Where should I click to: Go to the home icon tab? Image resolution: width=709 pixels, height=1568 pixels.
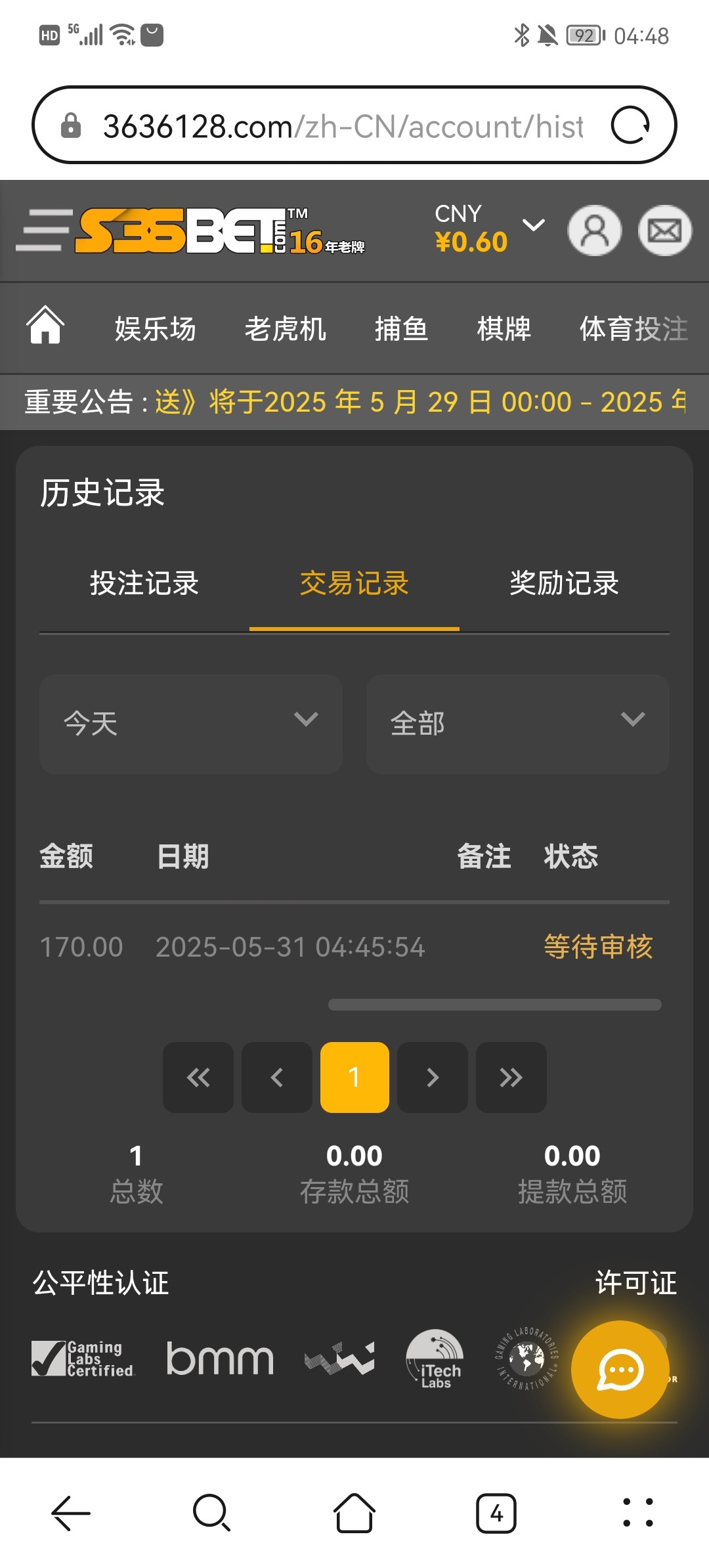coord(45,326)
